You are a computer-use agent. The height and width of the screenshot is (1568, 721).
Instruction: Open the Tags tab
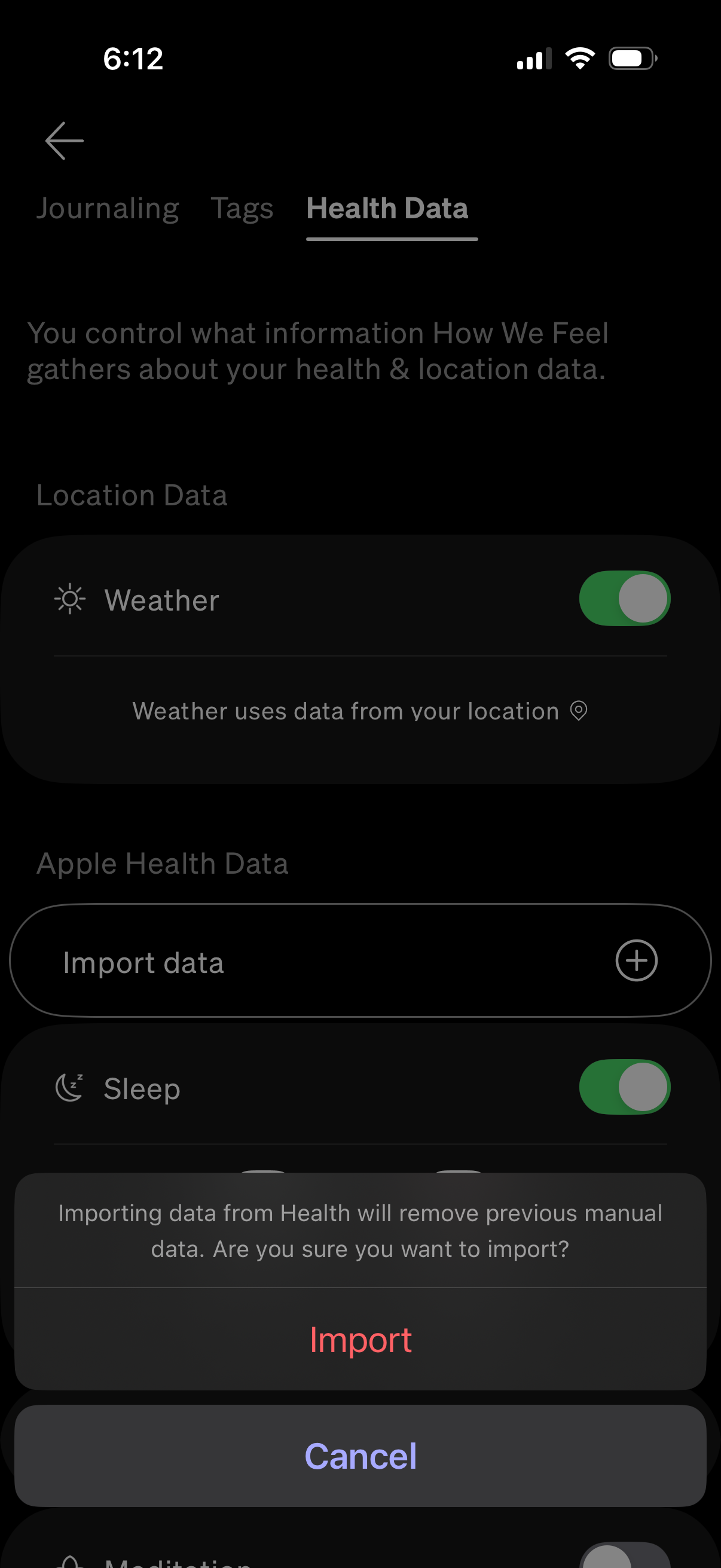(x=242, y=209)
